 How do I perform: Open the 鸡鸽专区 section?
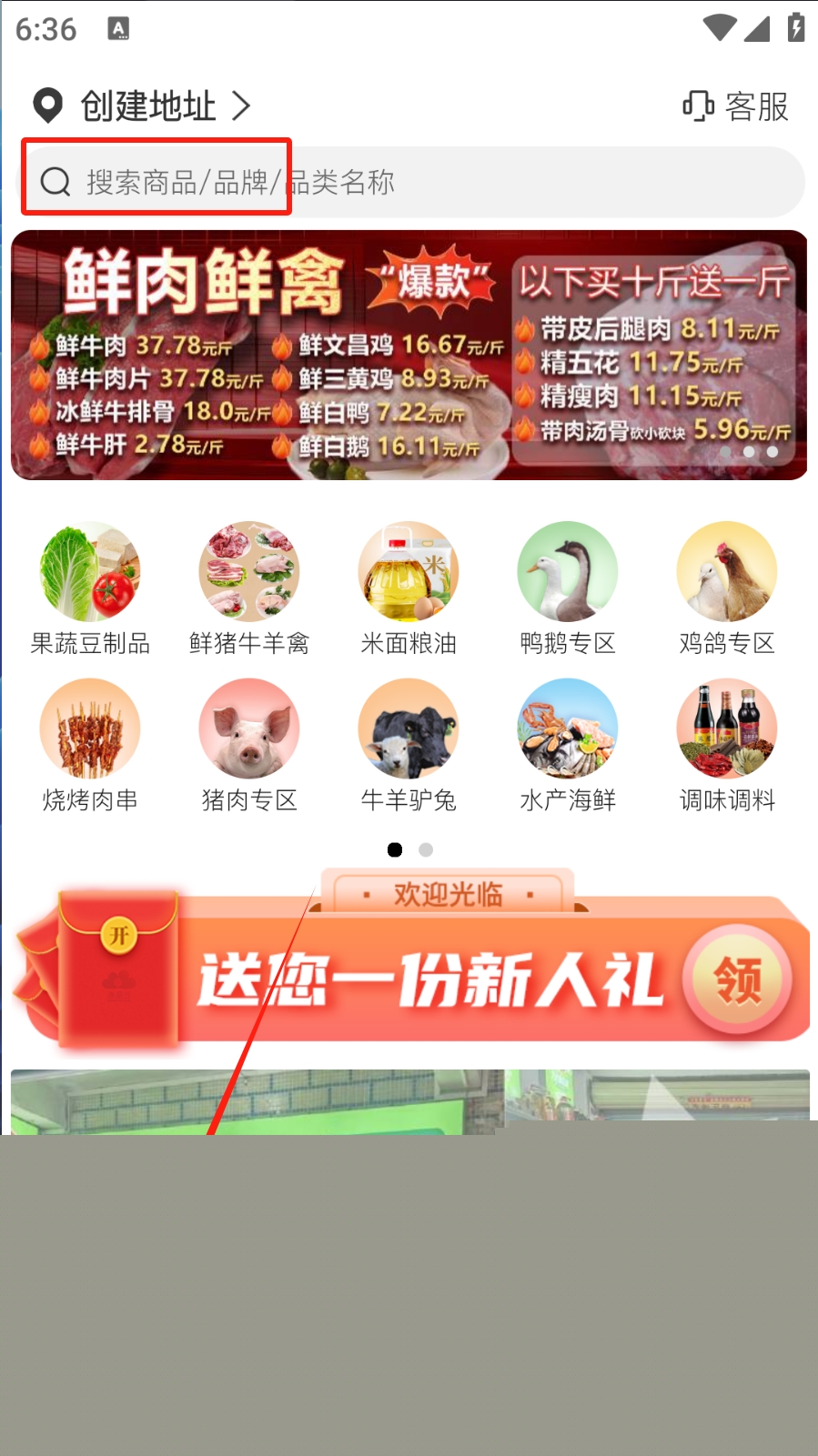pos(727,587)
